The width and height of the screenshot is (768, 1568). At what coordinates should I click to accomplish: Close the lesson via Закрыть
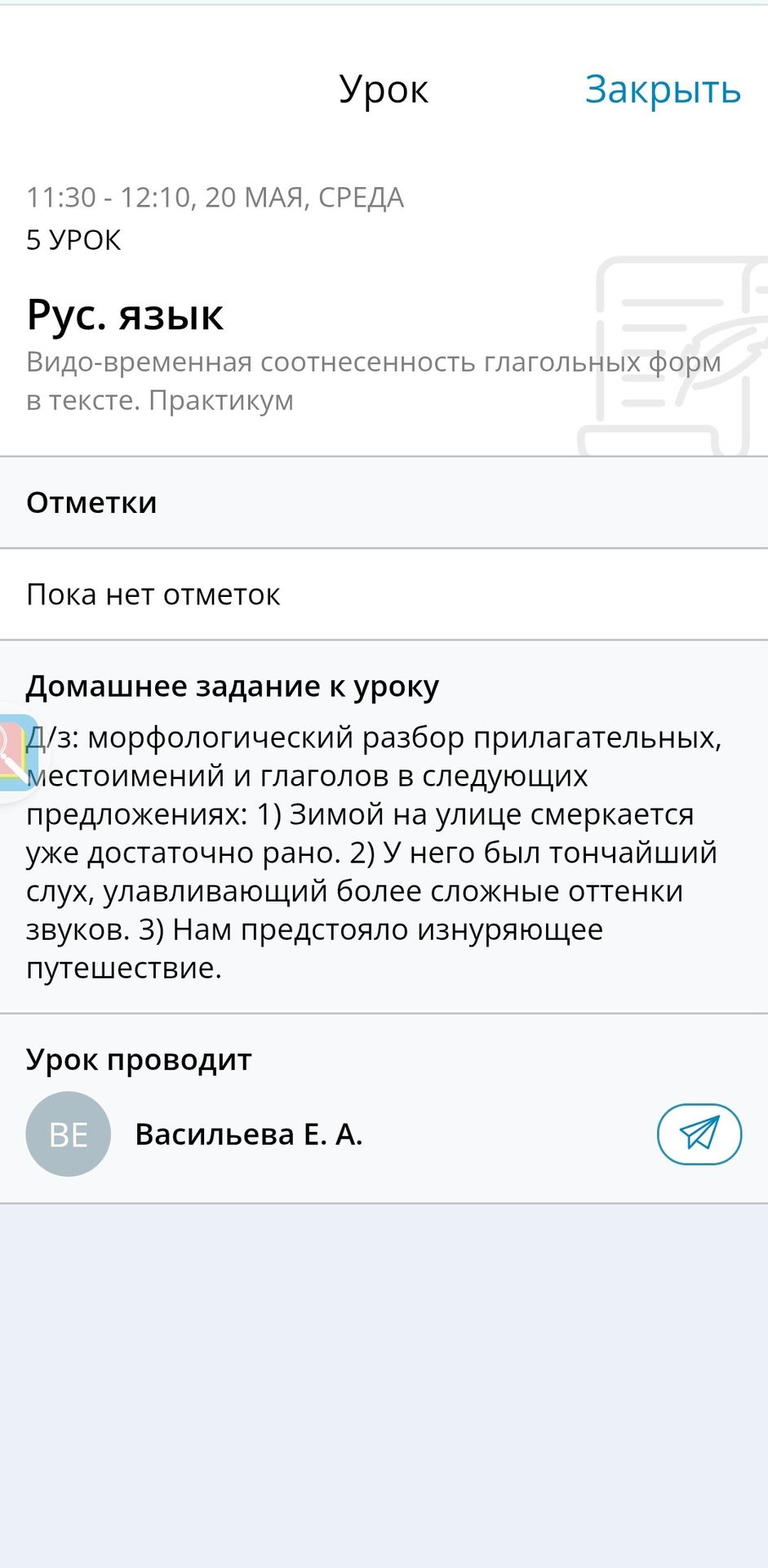[x=663, y=90]
